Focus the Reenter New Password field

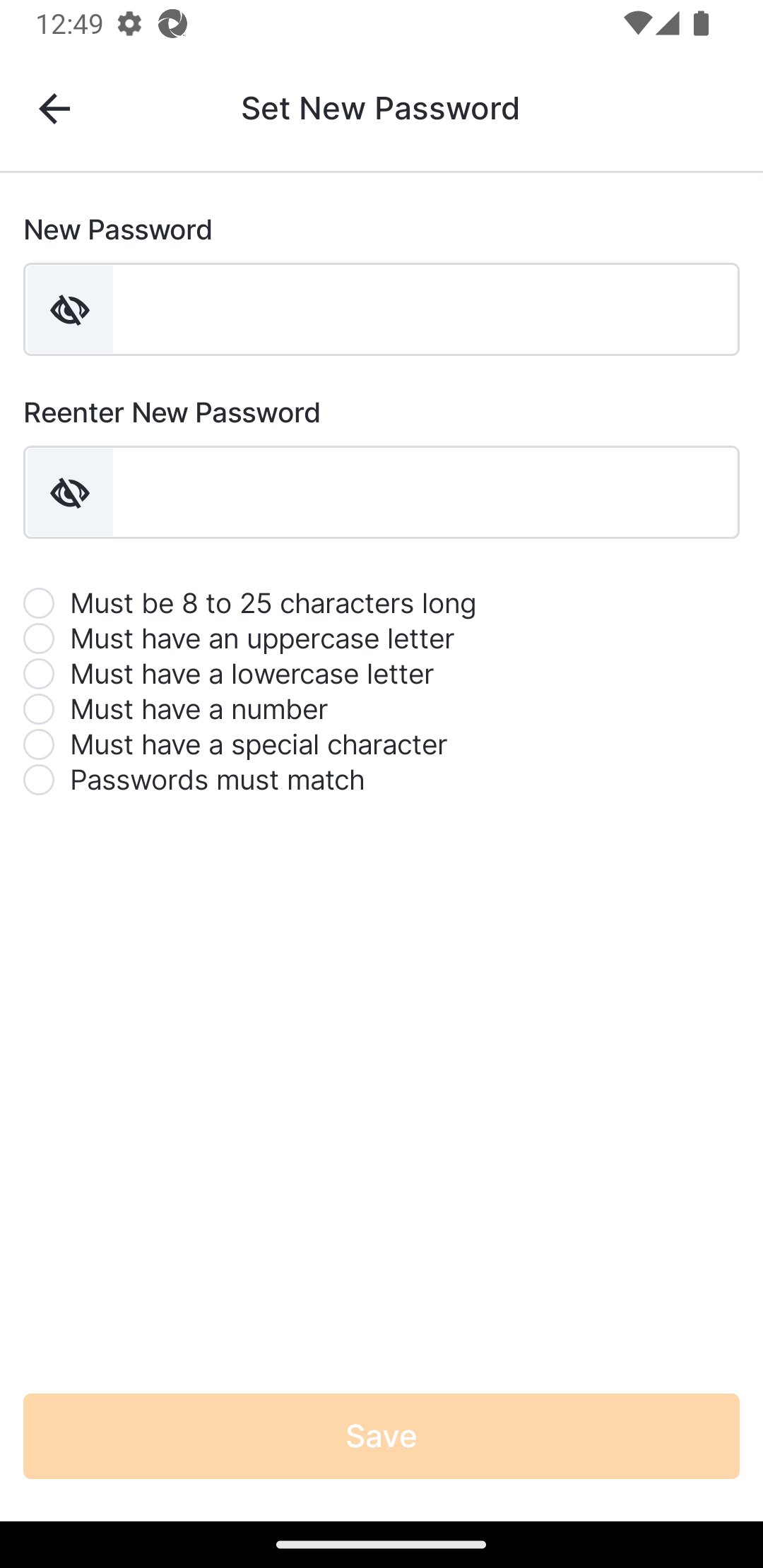tap(424, 492)
